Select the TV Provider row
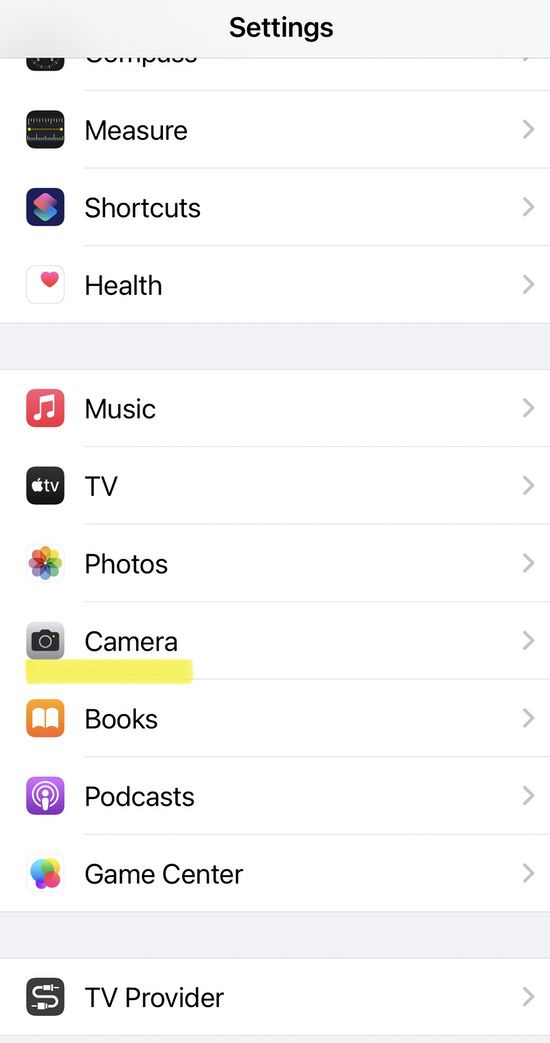The width and height of the screenshot is (550, 1043). coord(275,996)
